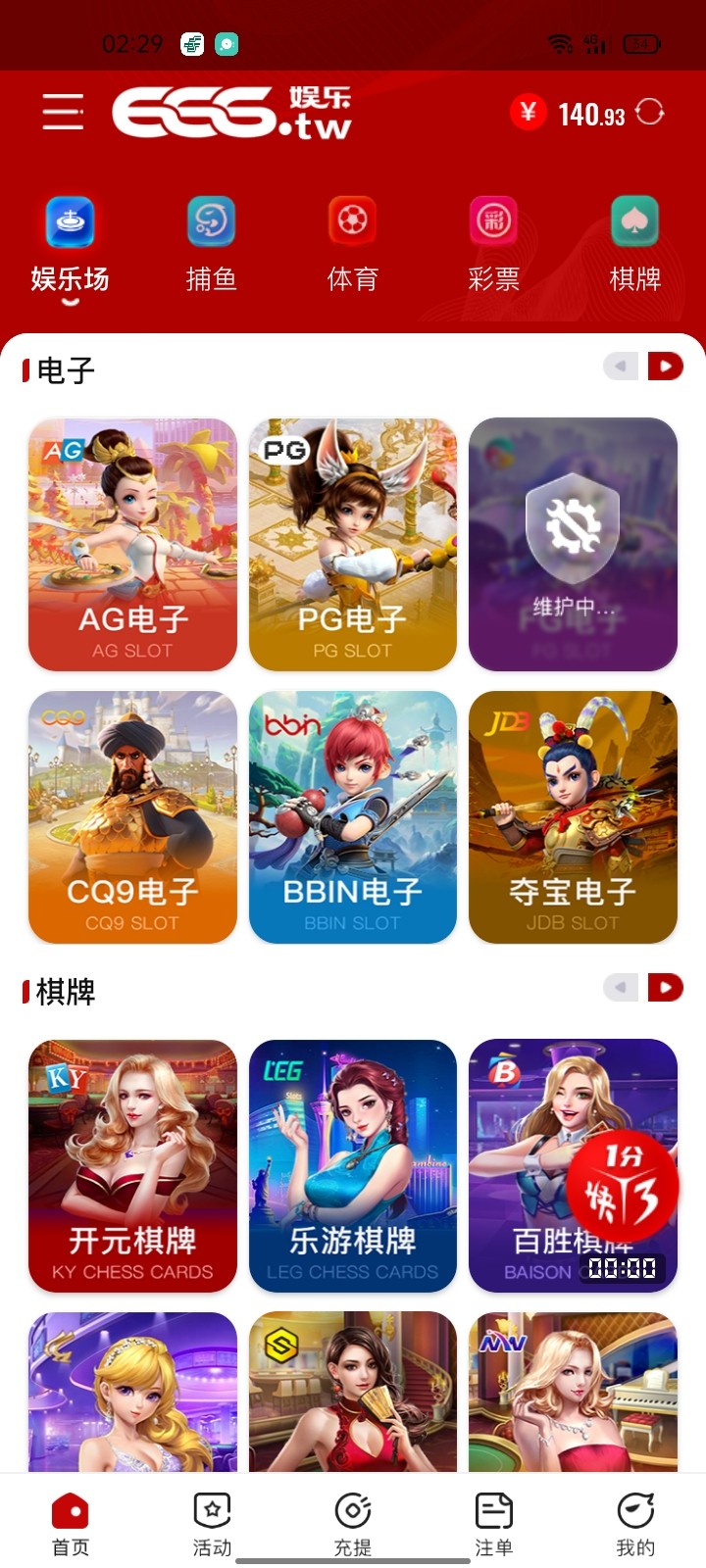Launch the PG电子 slot tile
The image size is (706, 1568).
click(352, 544)
